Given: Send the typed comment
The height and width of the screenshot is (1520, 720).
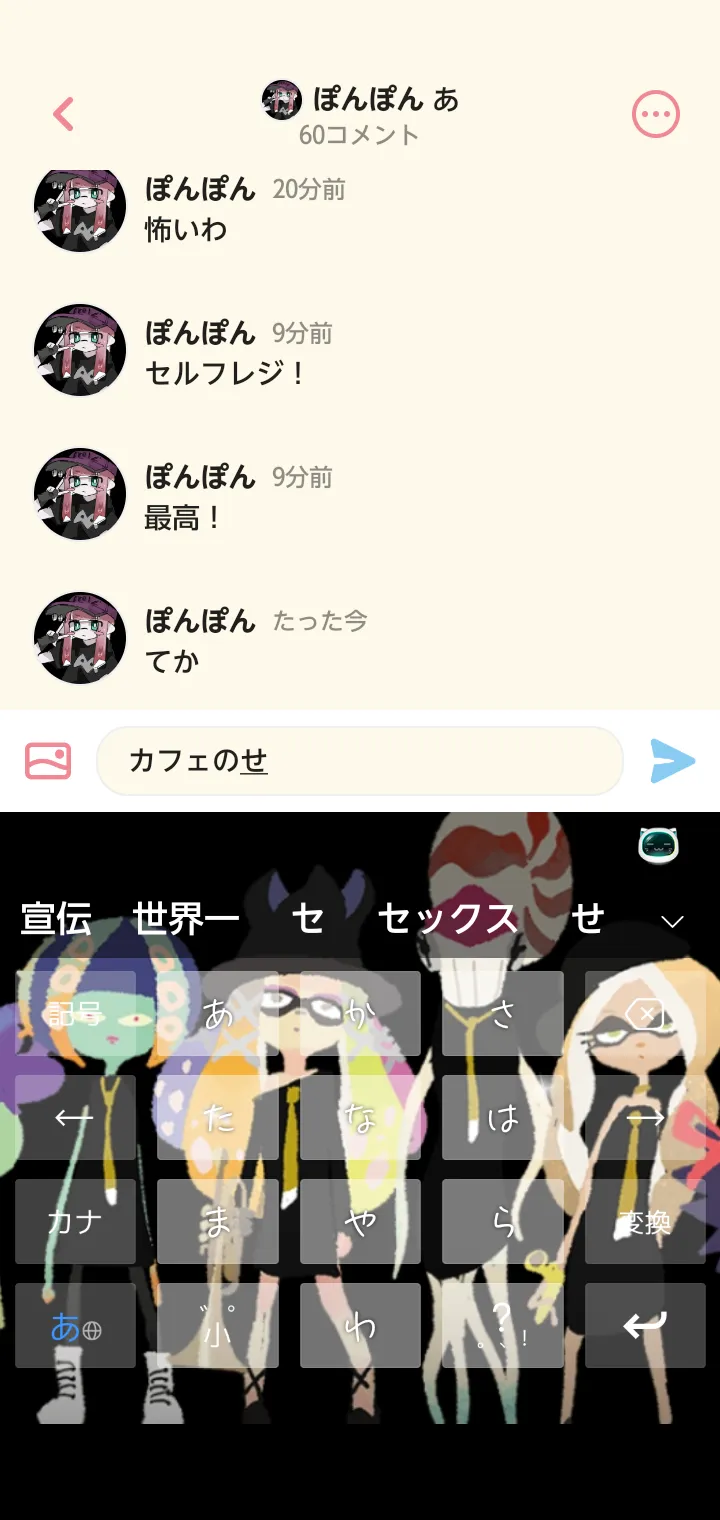Looking at the screenshot, I should tap(672, 761).
